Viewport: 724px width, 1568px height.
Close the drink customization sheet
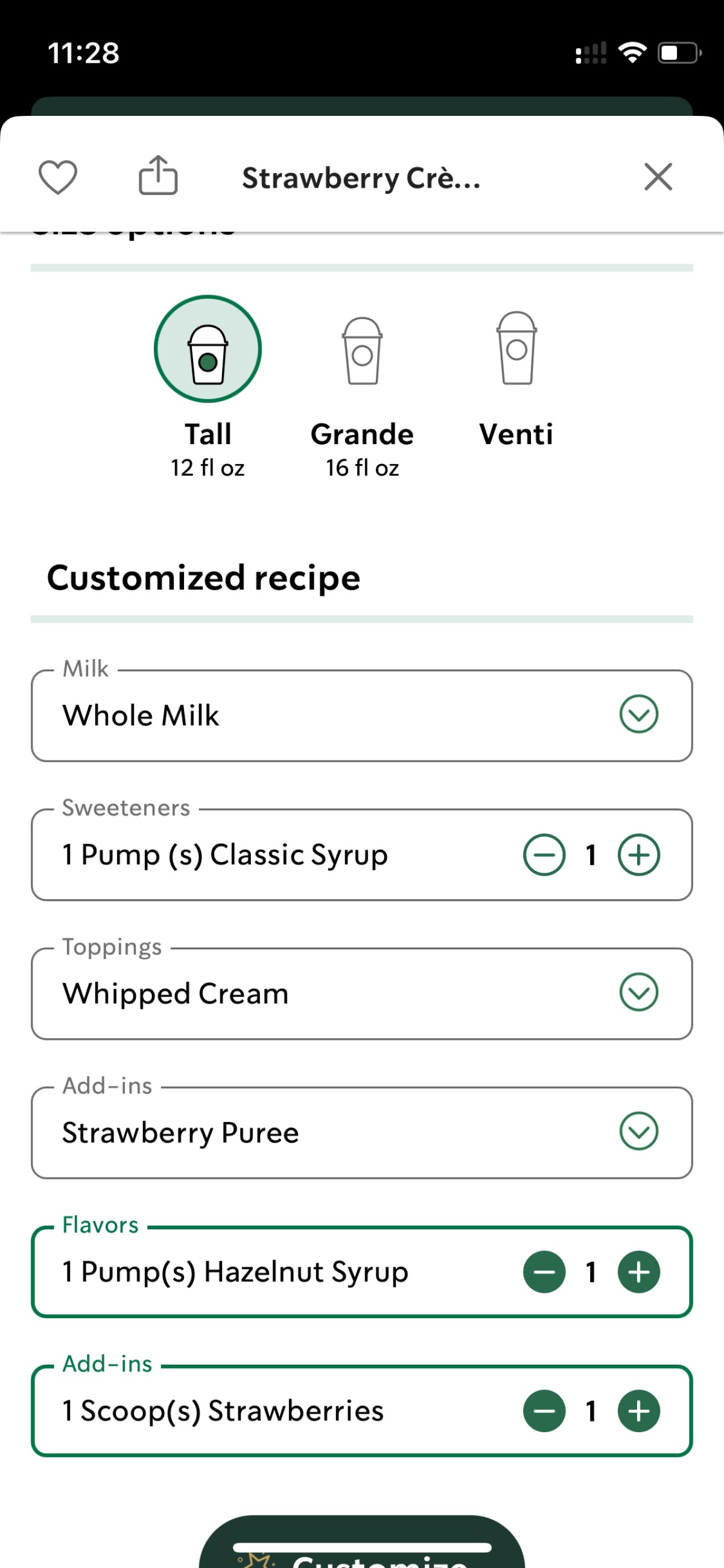[x=658, y=177]
